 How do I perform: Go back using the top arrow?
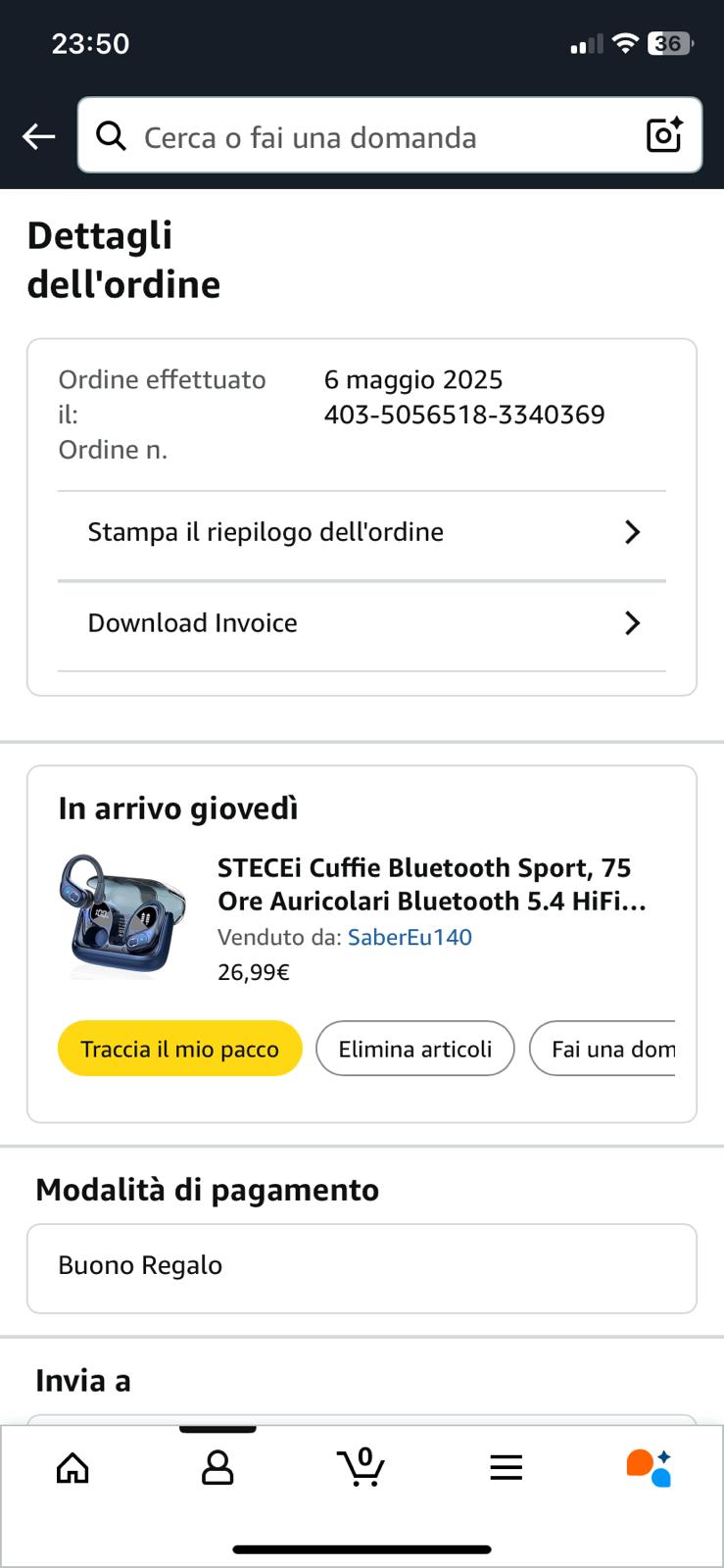[39, 136]
